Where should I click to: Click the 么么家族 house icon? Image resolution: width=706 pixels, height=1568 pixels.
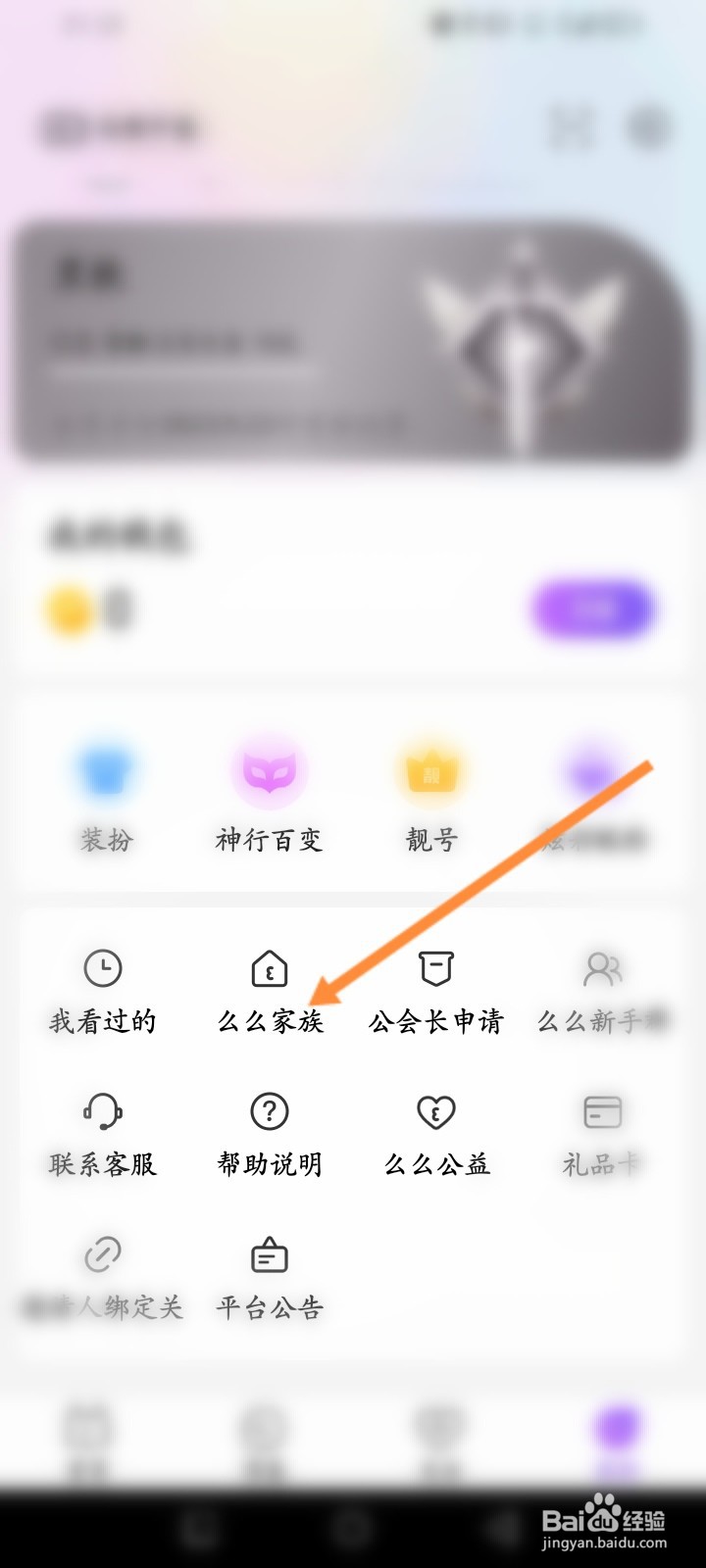point(268,968)
